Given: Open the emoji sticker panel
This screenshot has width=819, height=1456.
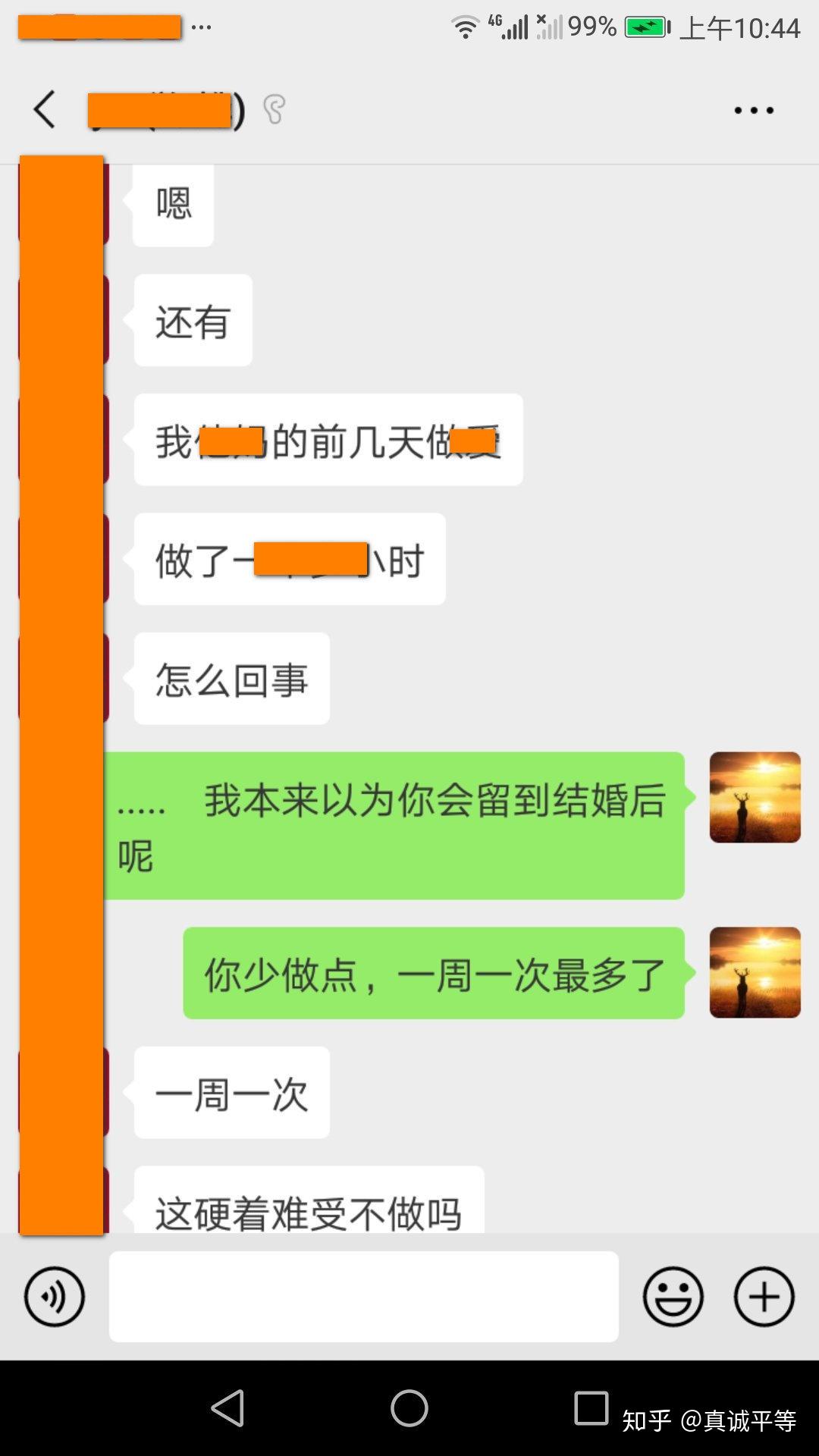Looking at the screenshot, I should (x=673, y=1296).
